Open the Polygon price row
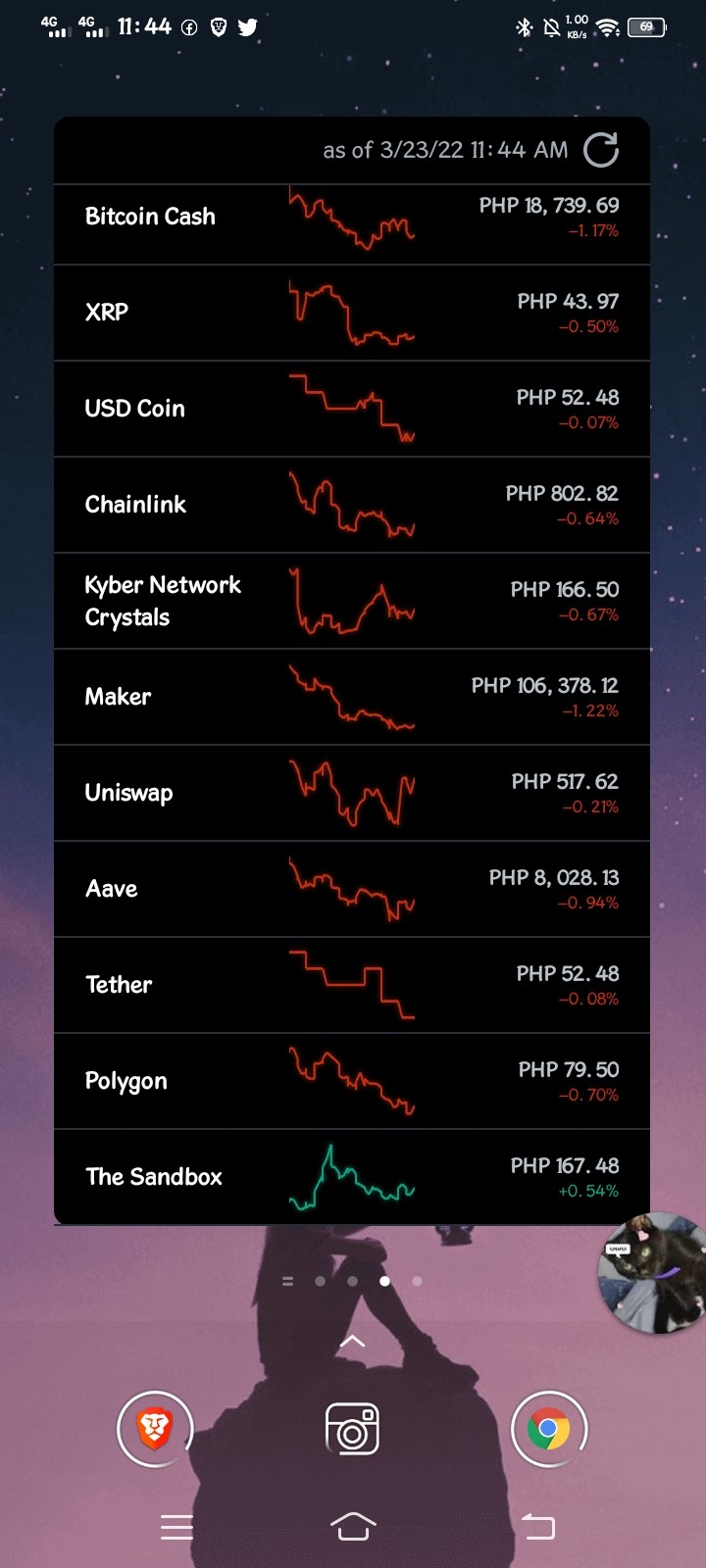This screenshot has height=1568, width=706. point(352,1081)
